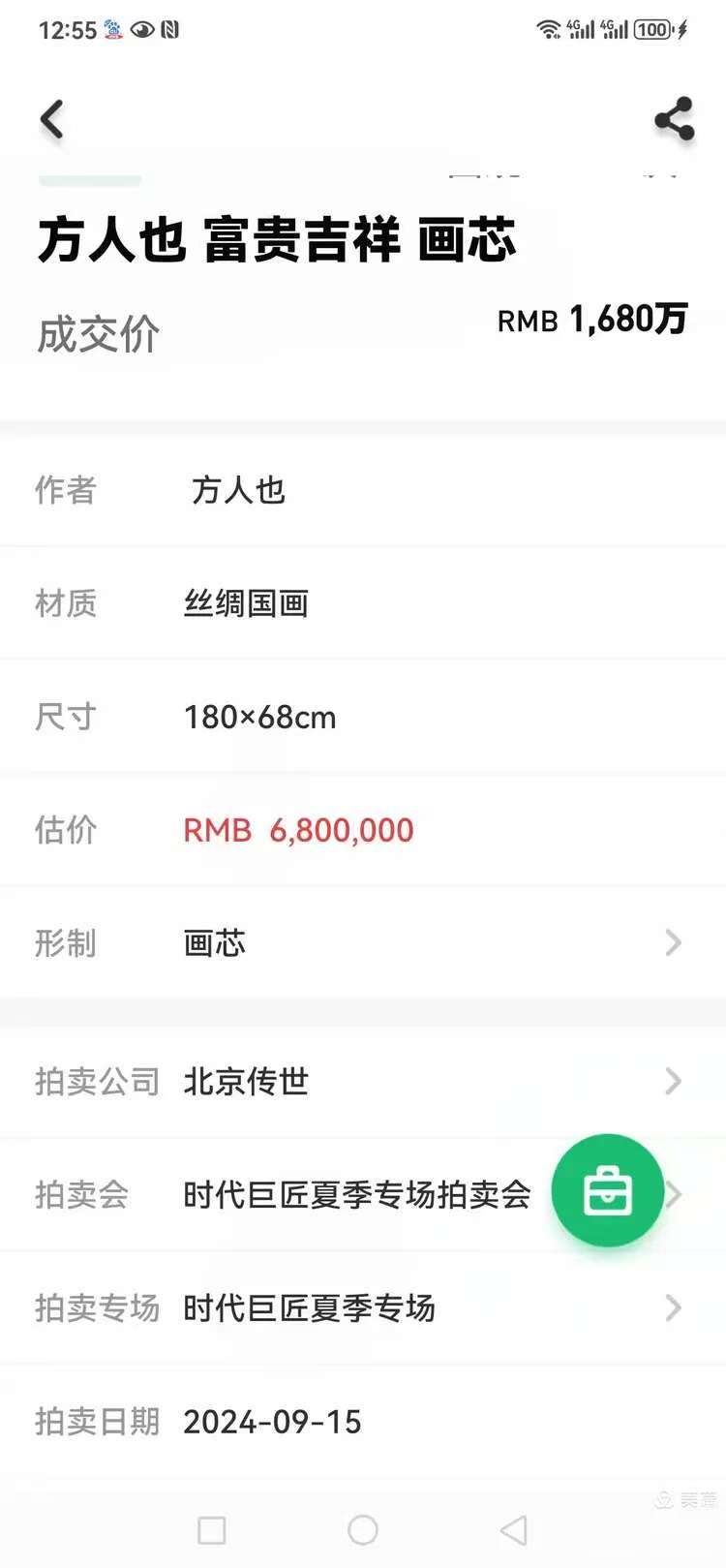Go back using the top-left arrow

(52, 120)
